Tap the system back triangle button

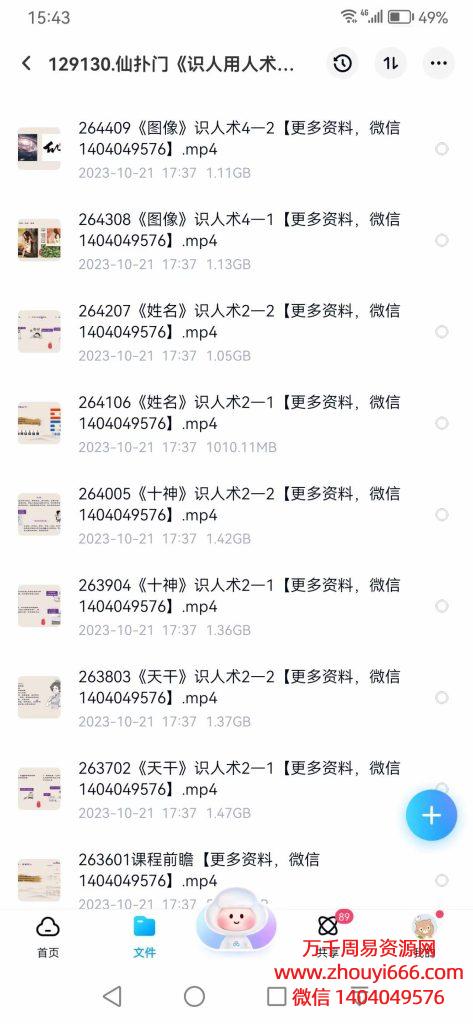112,996
